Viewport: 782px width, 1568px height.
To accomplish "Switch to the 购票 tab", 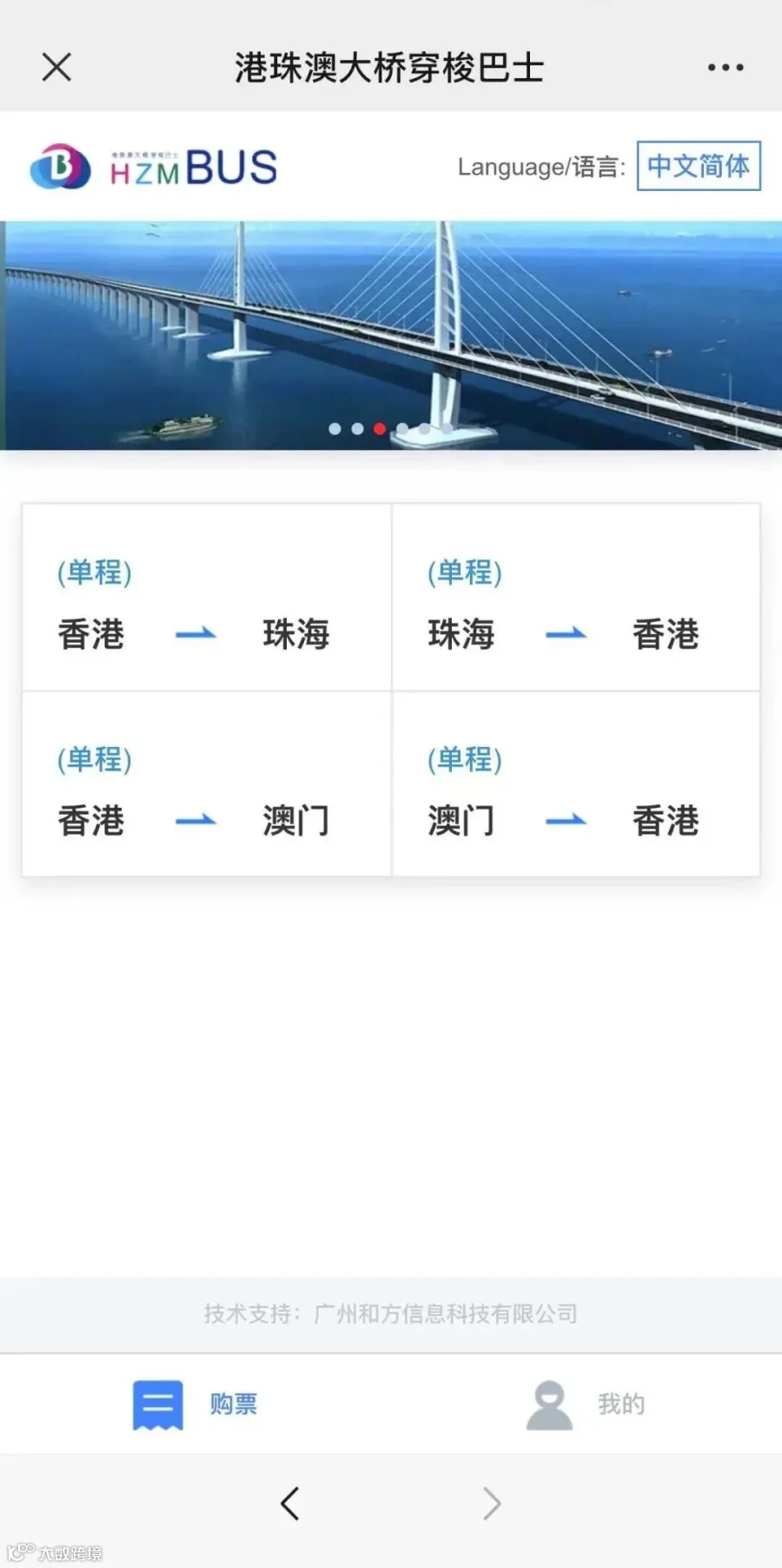I will 195,1404.
